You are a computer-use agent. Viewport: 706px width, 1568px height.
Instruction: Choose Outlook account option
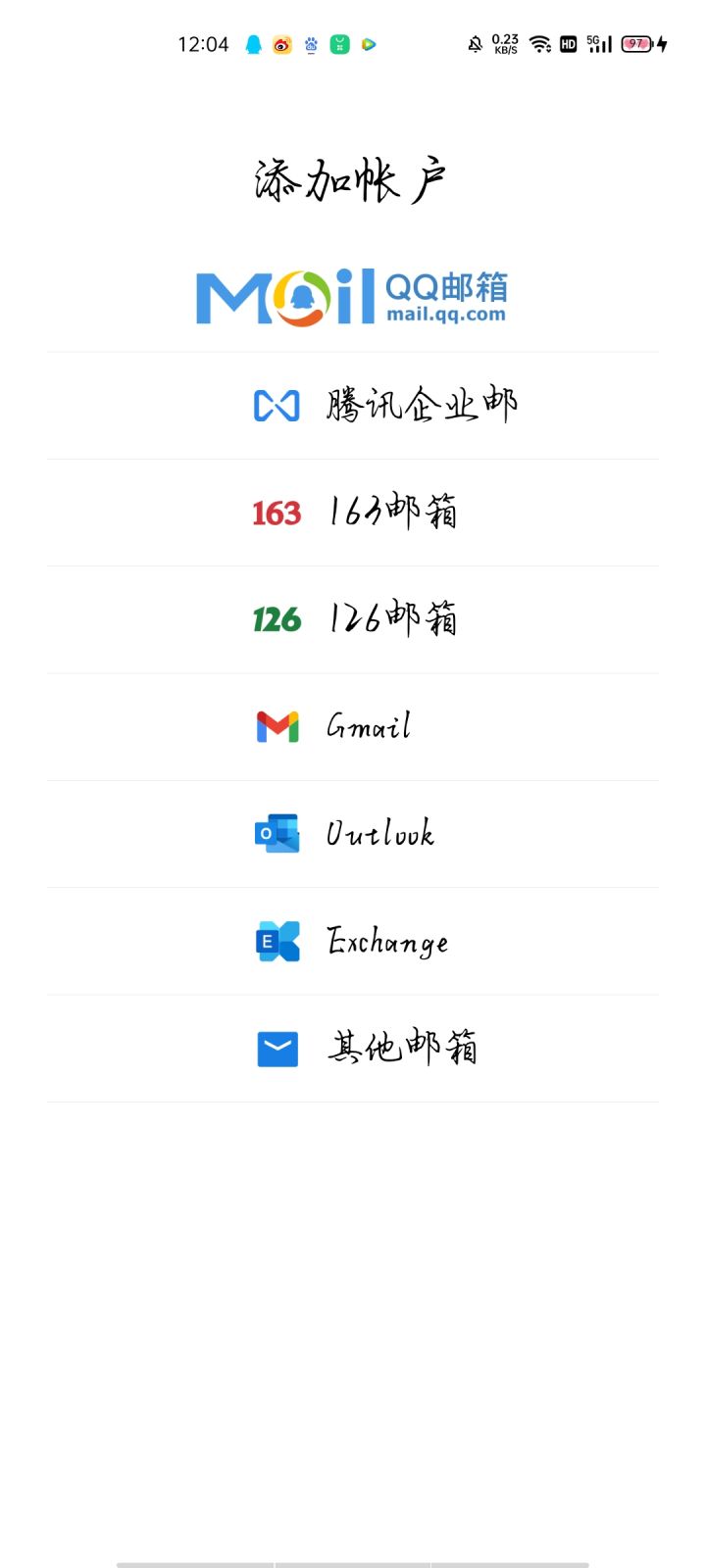tap(352, 834)
